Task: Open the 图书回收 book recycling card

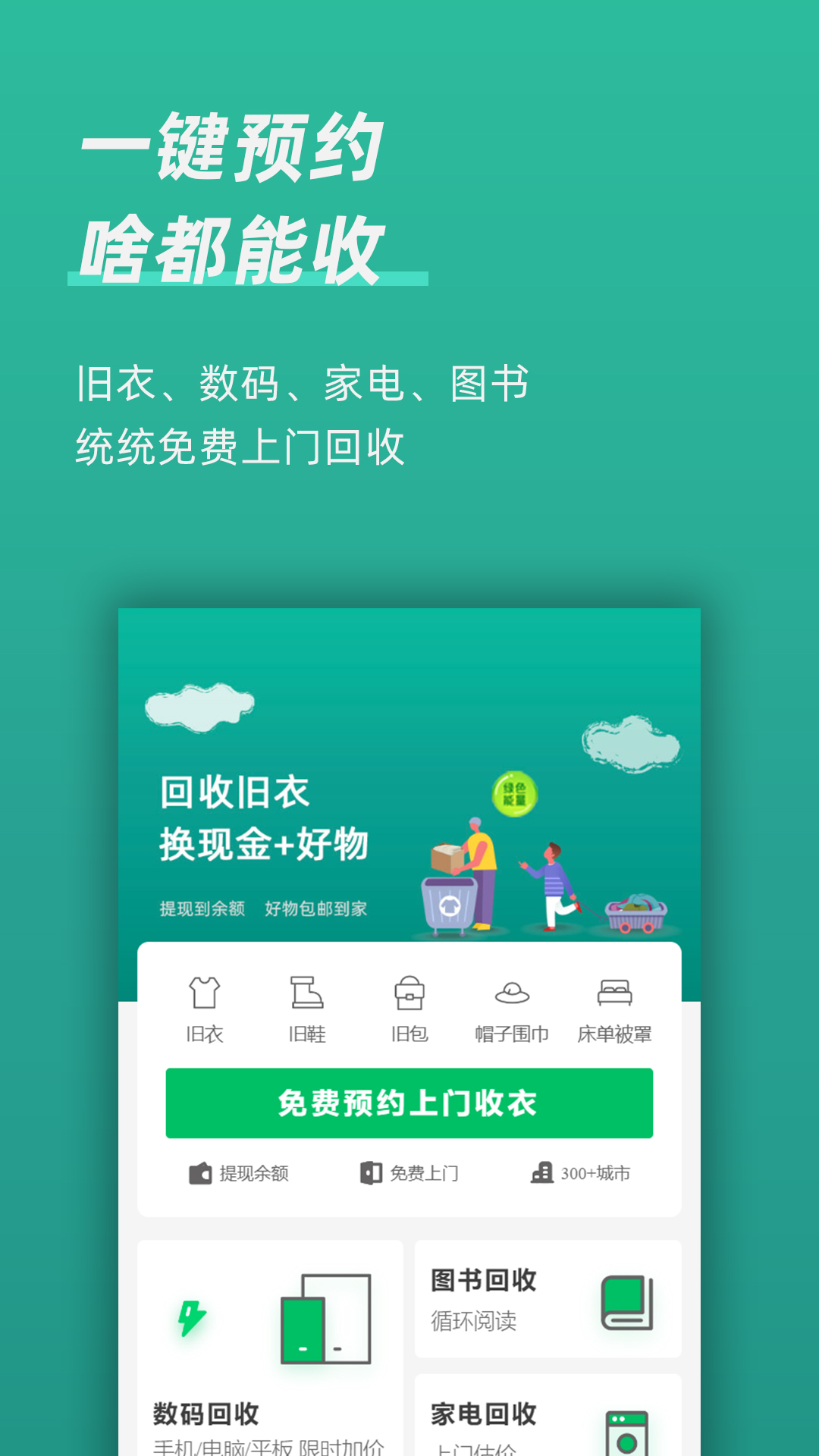Action: 548,1298
